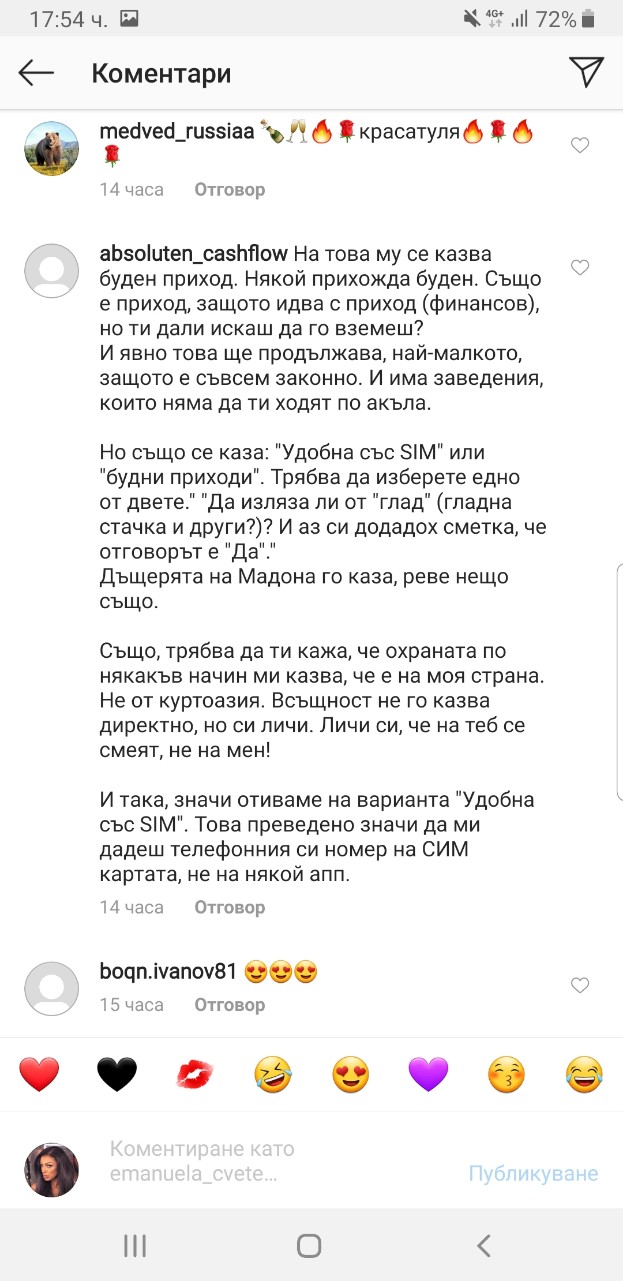This screenshot has height=1281, width=623.
Task: Add the purple heart emoji
Action: pos(428,1075)
